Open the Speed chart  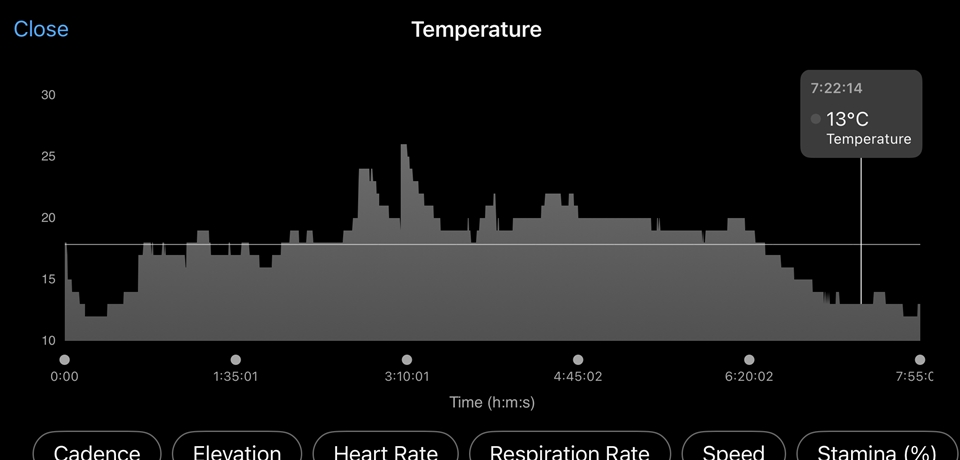733,451
